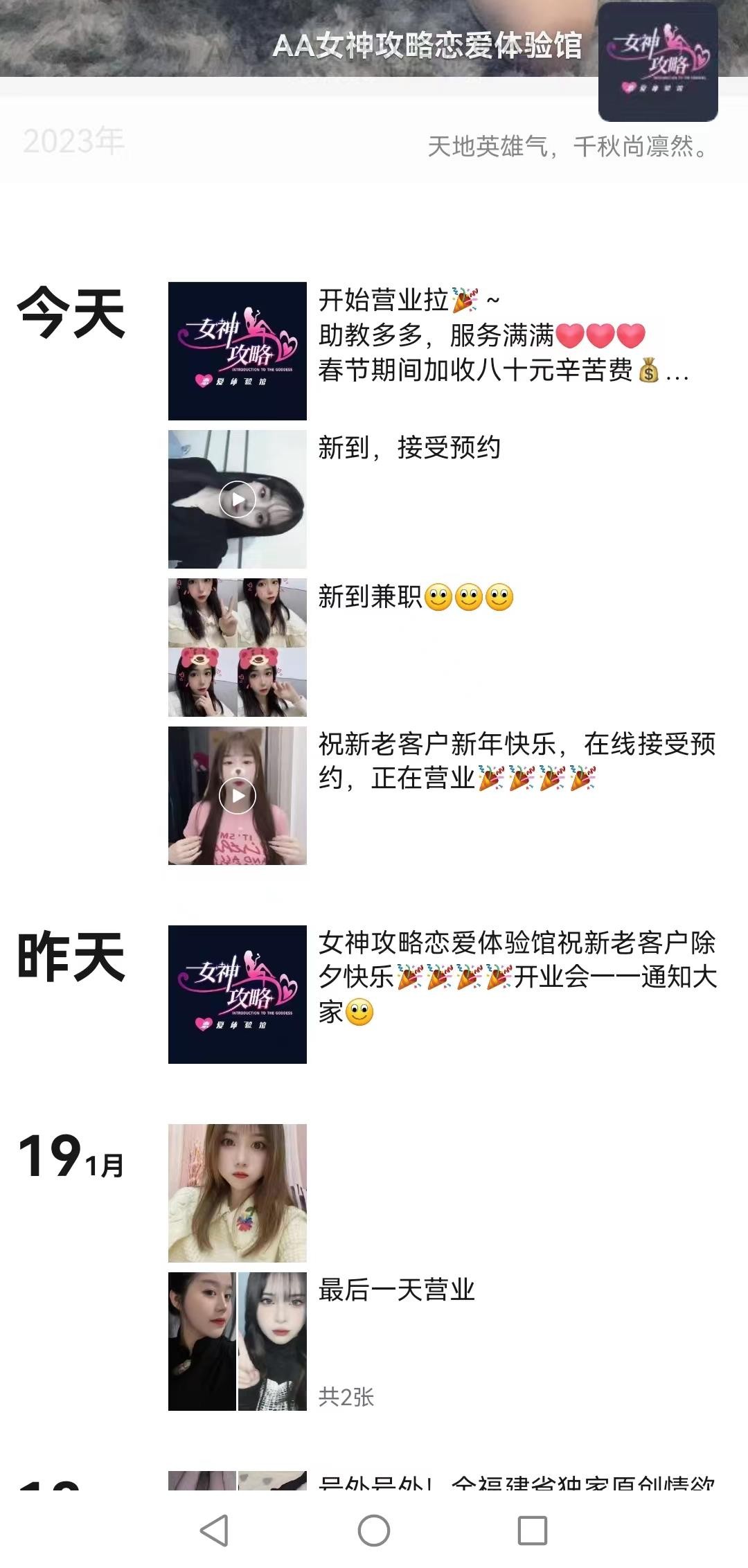Image resolution: width=748 pixels, height=1568 pixels.
Task: Play the video captioned '新到，接受预约'
Action: [x=237, y=499]
